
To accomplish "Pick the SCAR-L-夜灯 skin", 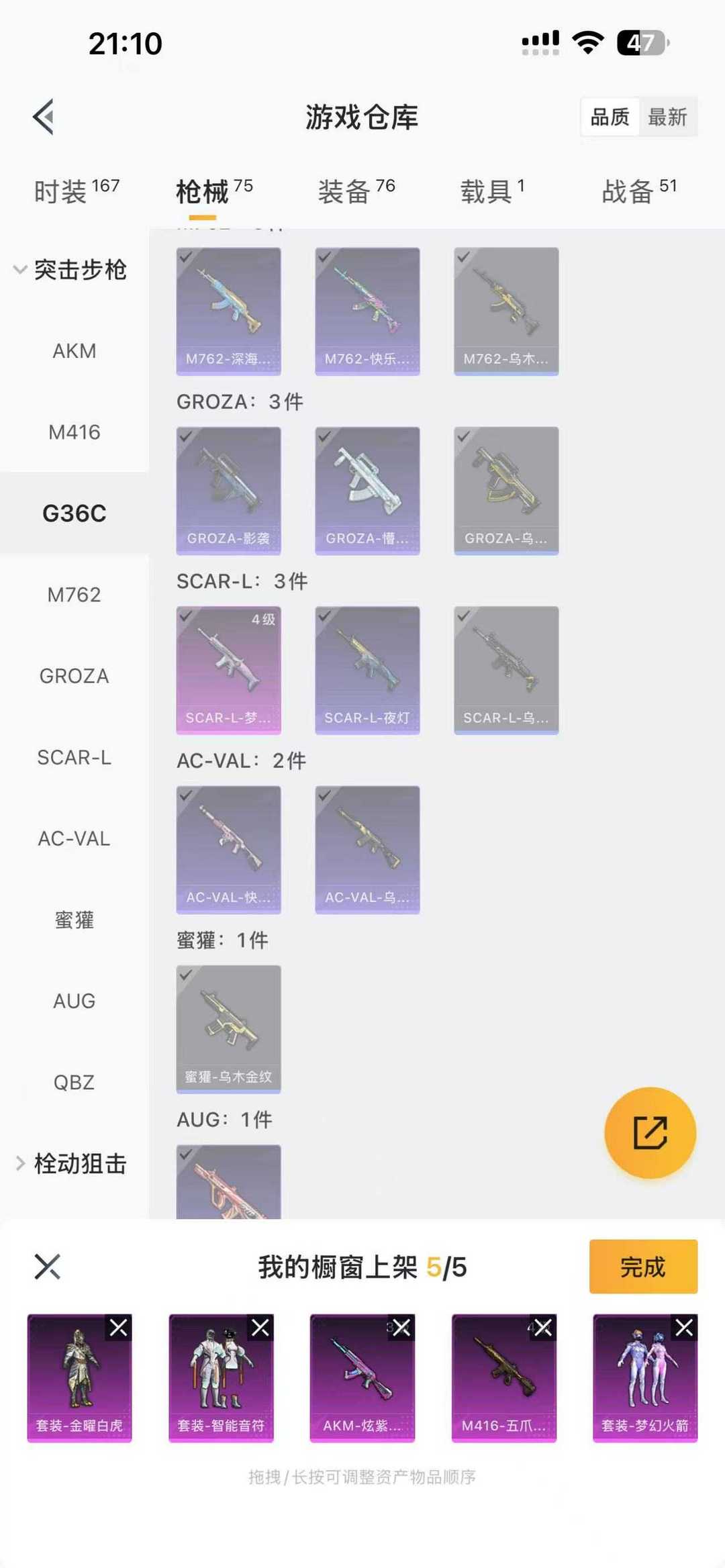I will 367,670.
